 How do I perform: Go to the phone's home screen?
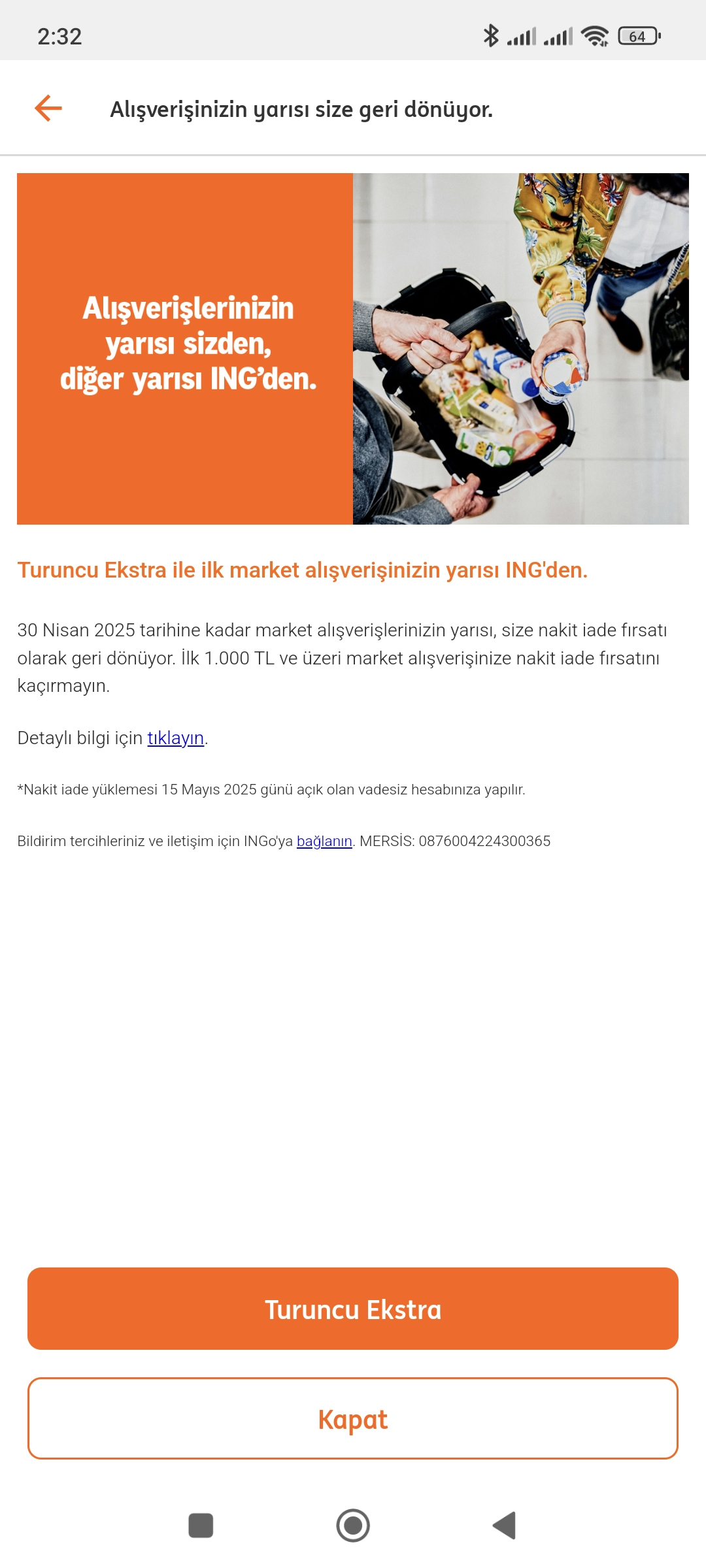tap(353, 1526)
